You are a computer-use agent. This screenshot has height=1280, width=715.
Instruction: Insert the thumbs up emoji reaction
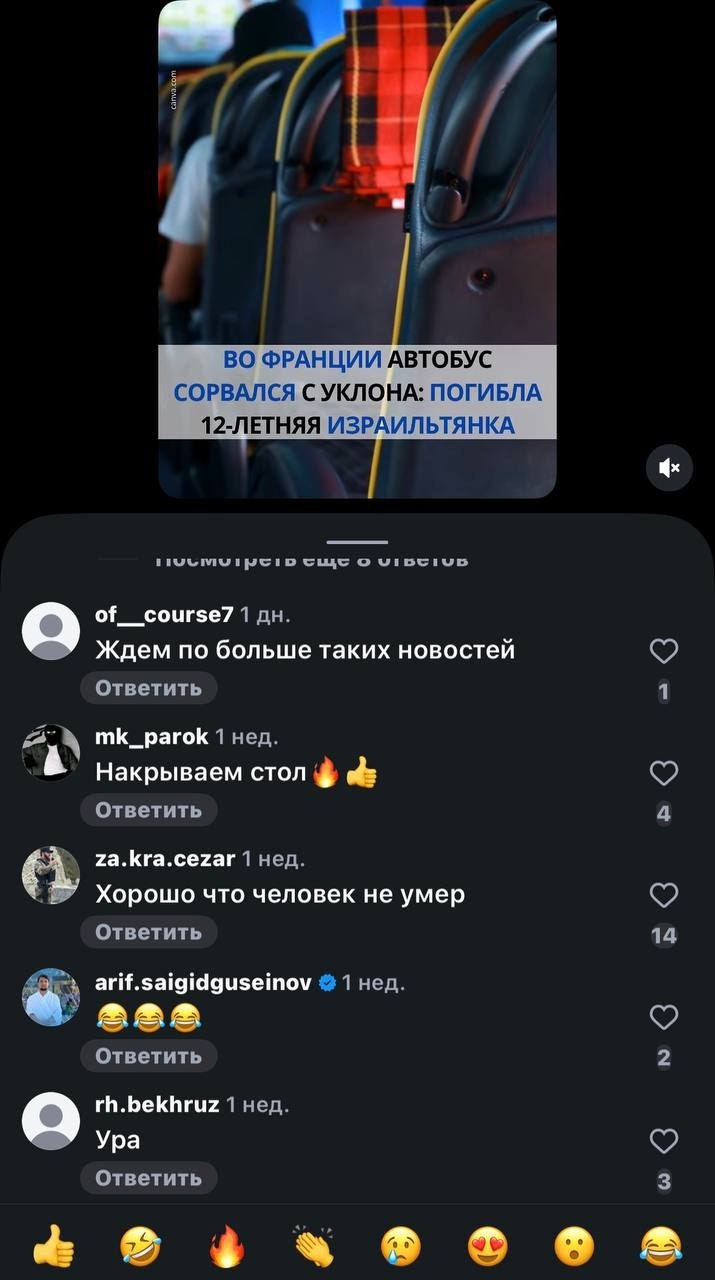53,1247
